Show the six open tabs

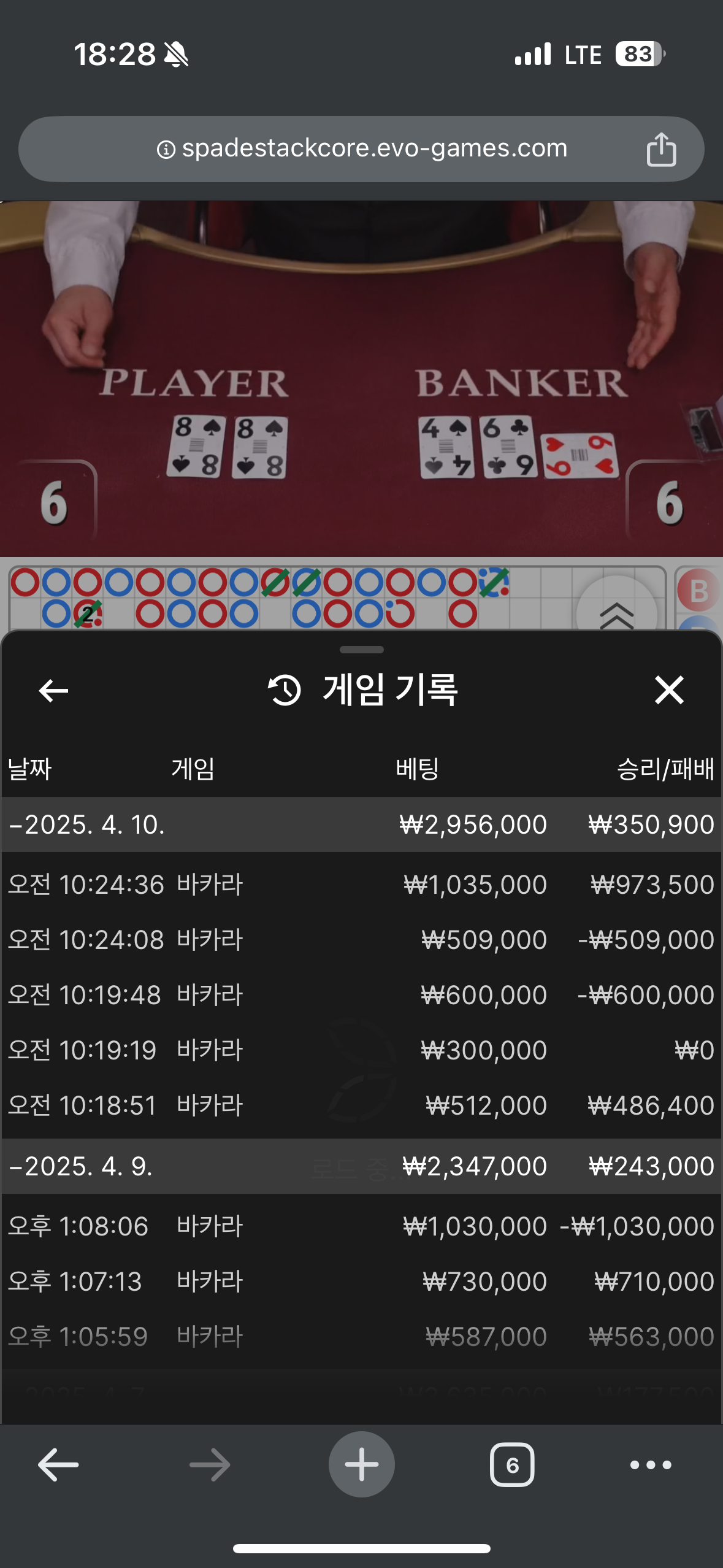[x=512, y=1465]
